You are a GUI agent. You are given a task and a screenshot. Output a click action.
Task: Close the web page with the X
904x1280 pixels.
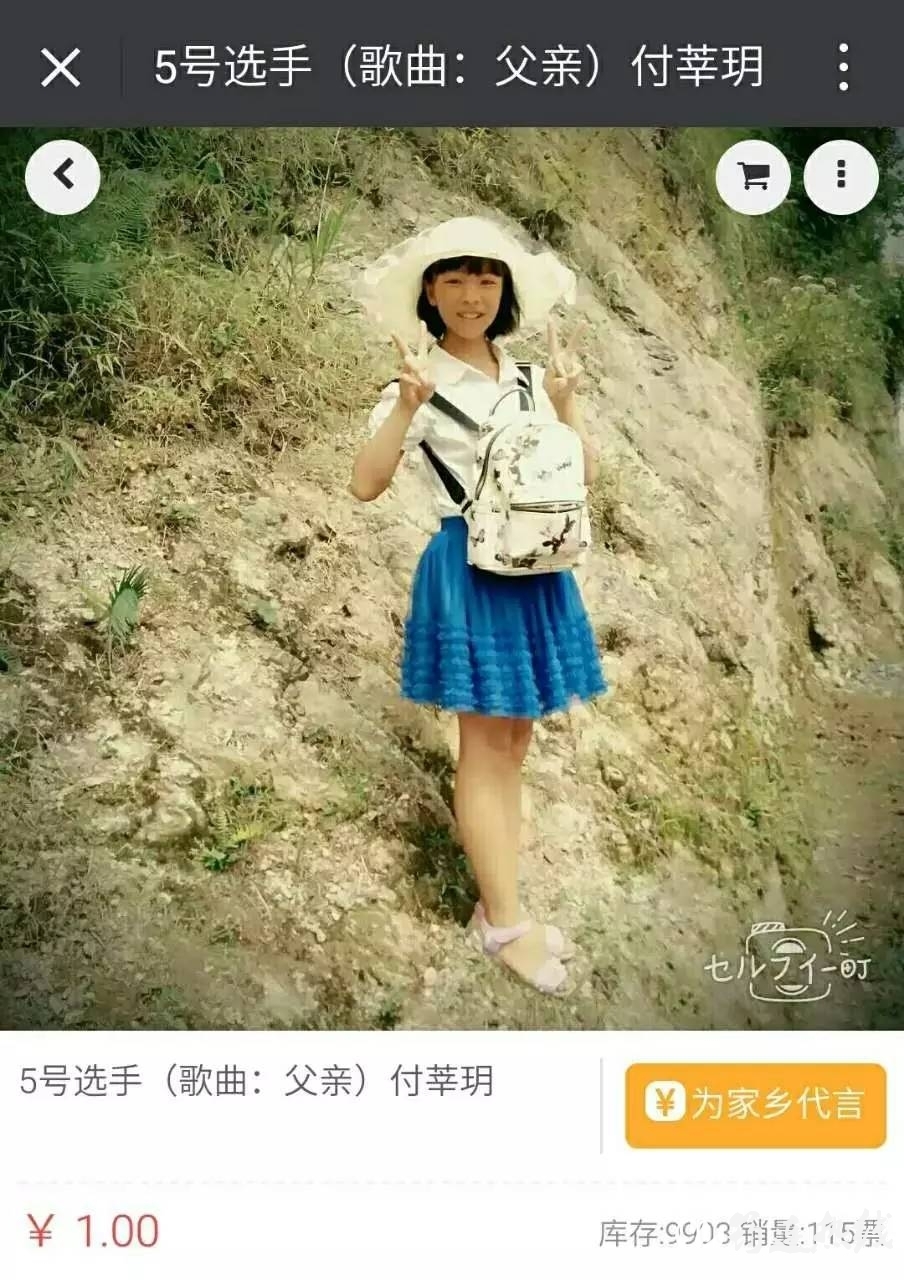[60, 67]
